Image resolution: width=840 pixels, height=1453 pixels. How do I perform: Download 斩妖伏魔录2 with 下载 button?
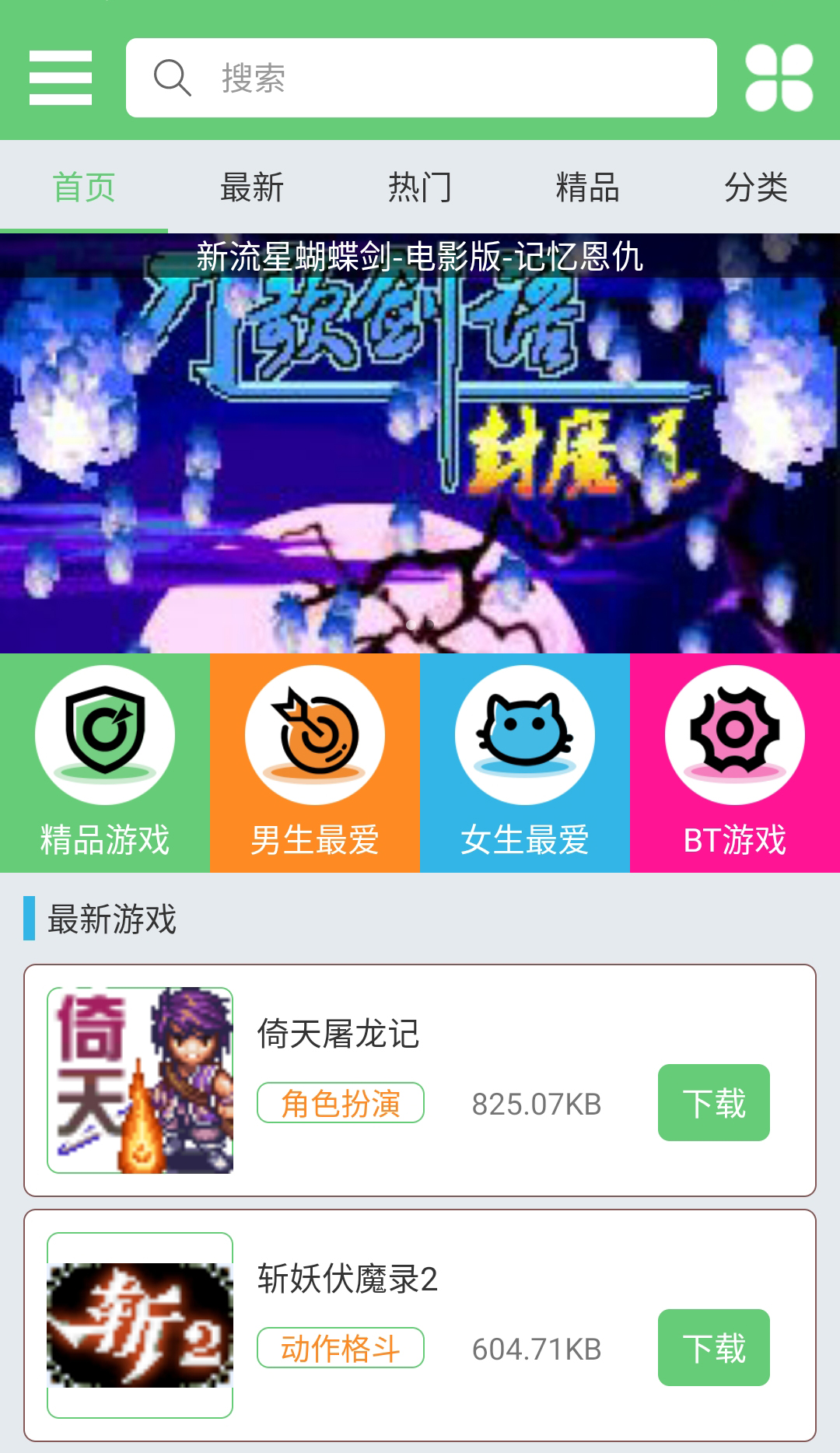713,1348
